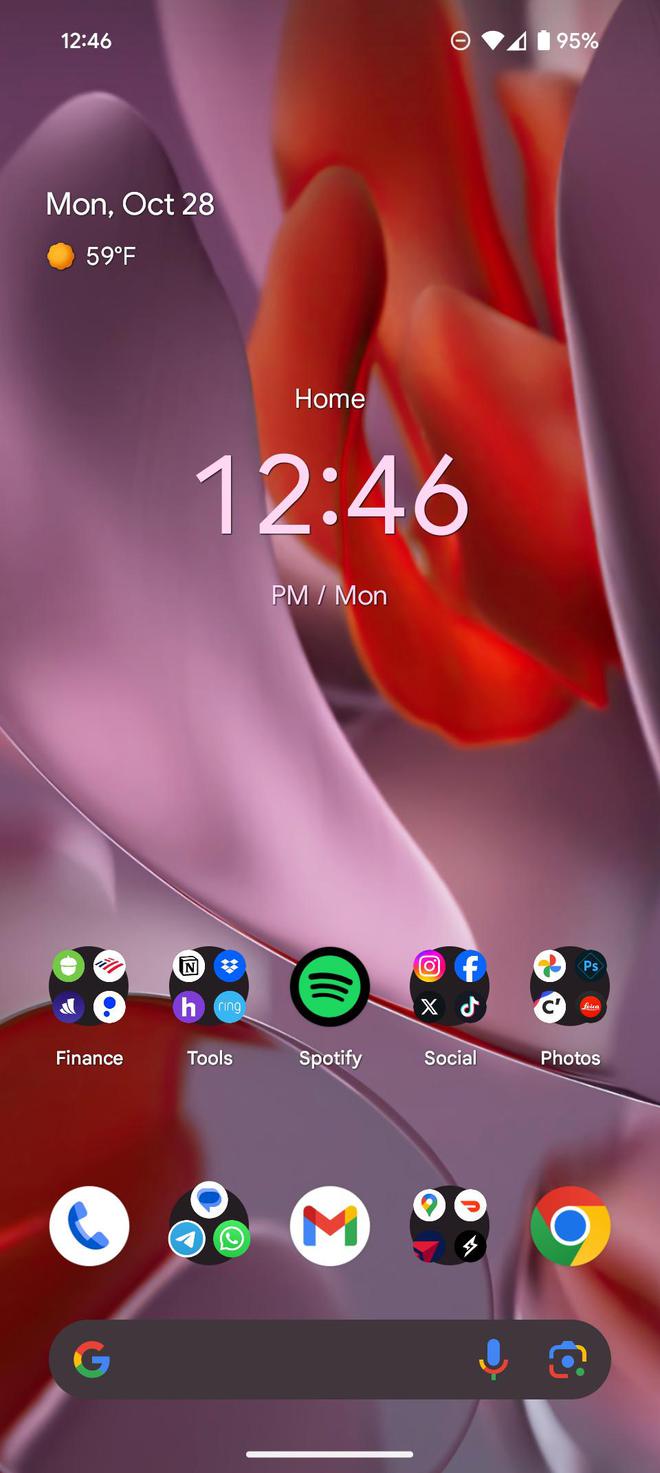This screenshot has height=1473, width=660.
Task: Open the Photos folder
Action: [x=570, y=986]
